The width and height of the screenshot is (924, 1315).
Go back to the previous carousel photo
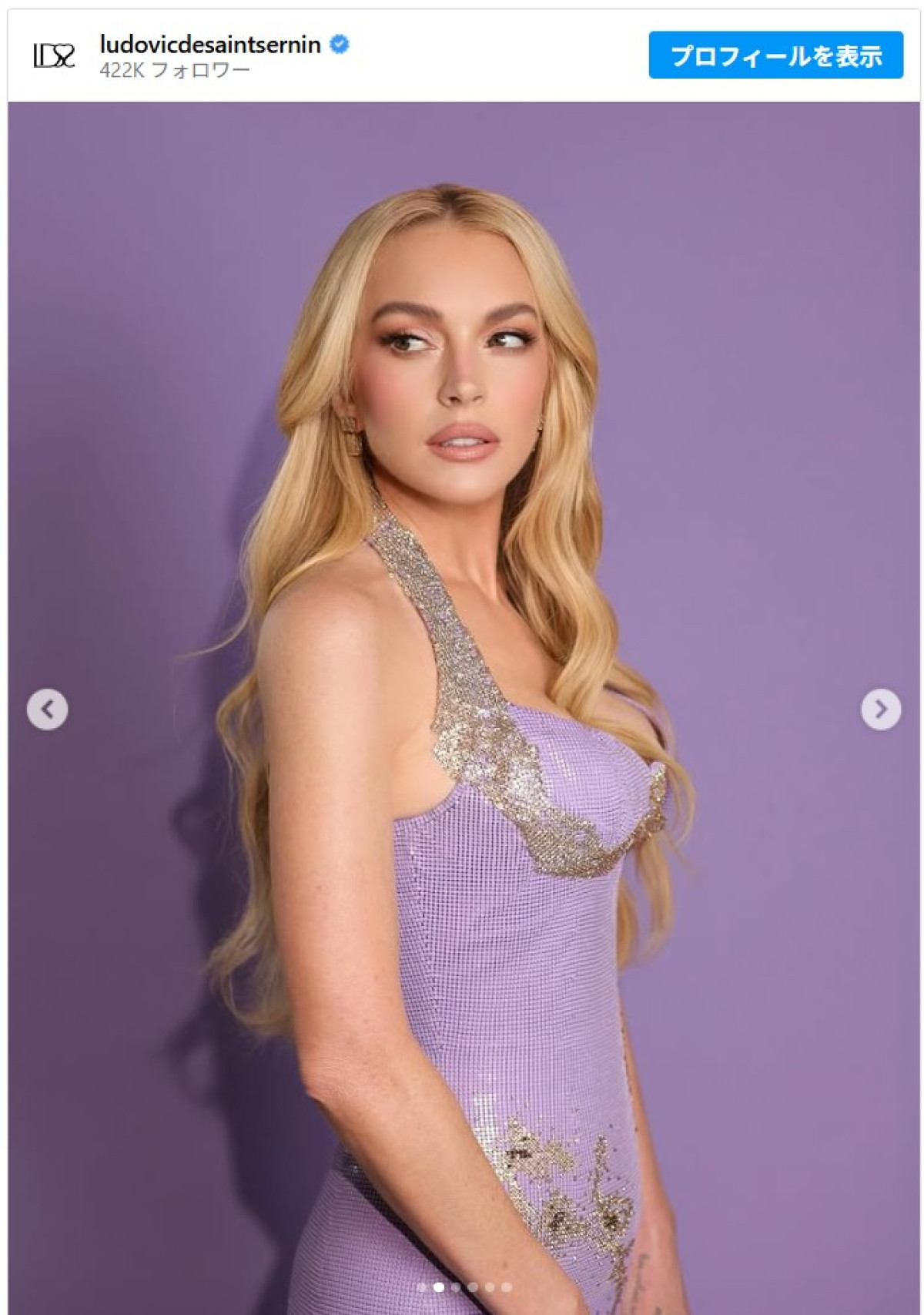pos(47,709)
